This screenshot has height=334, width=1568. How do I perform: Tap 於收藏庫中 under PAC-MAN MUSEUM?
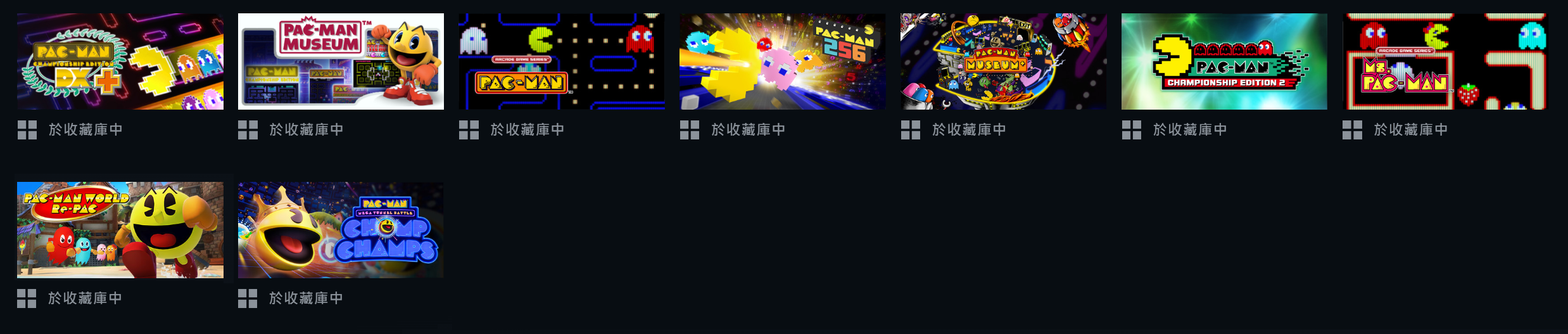[x=306, y=130]
